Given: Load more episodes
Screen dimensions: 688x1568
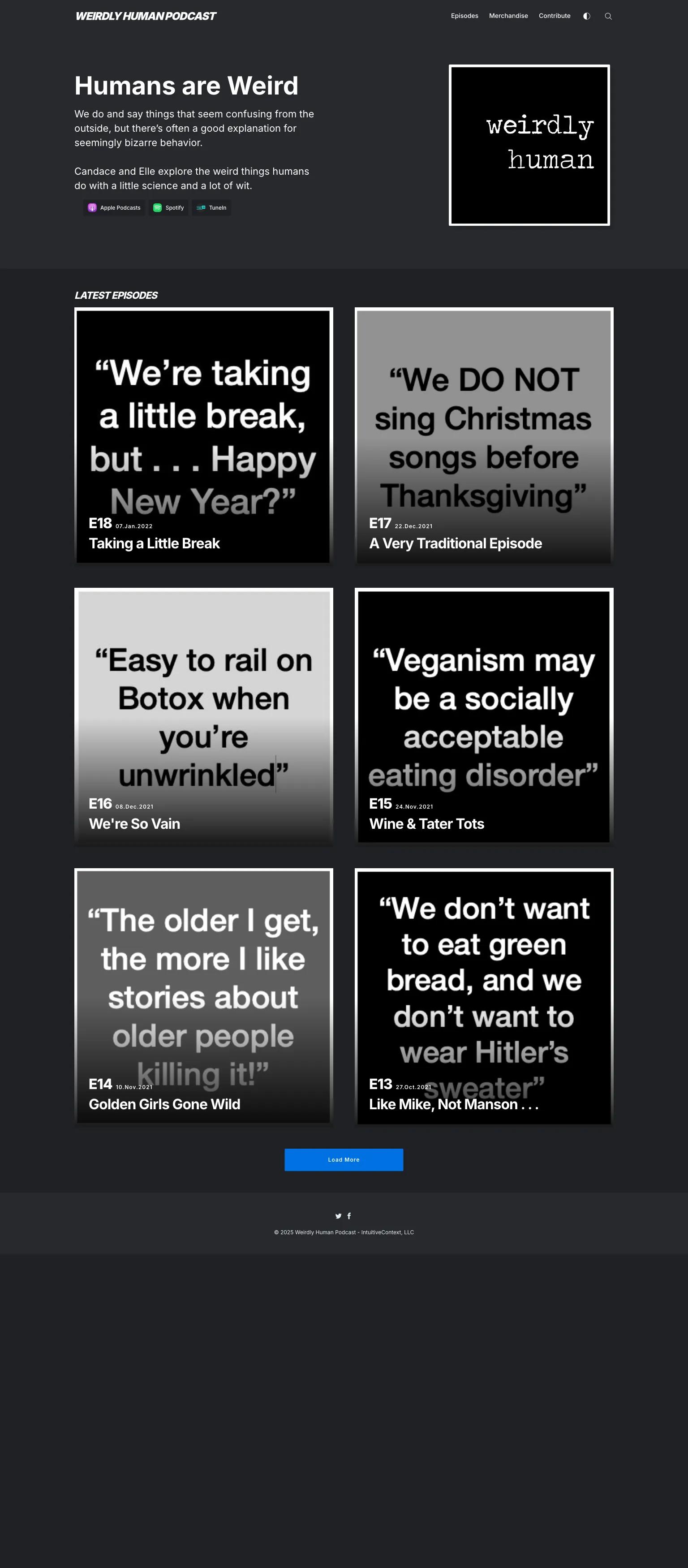Looking at the screenshot, I should [x=344, y=1159].
